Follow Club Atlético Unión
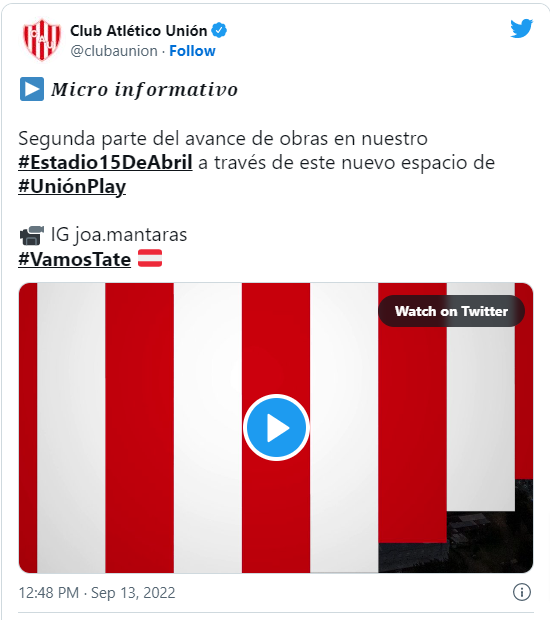This screenshot has height=620, width=550. coord(192,51)
